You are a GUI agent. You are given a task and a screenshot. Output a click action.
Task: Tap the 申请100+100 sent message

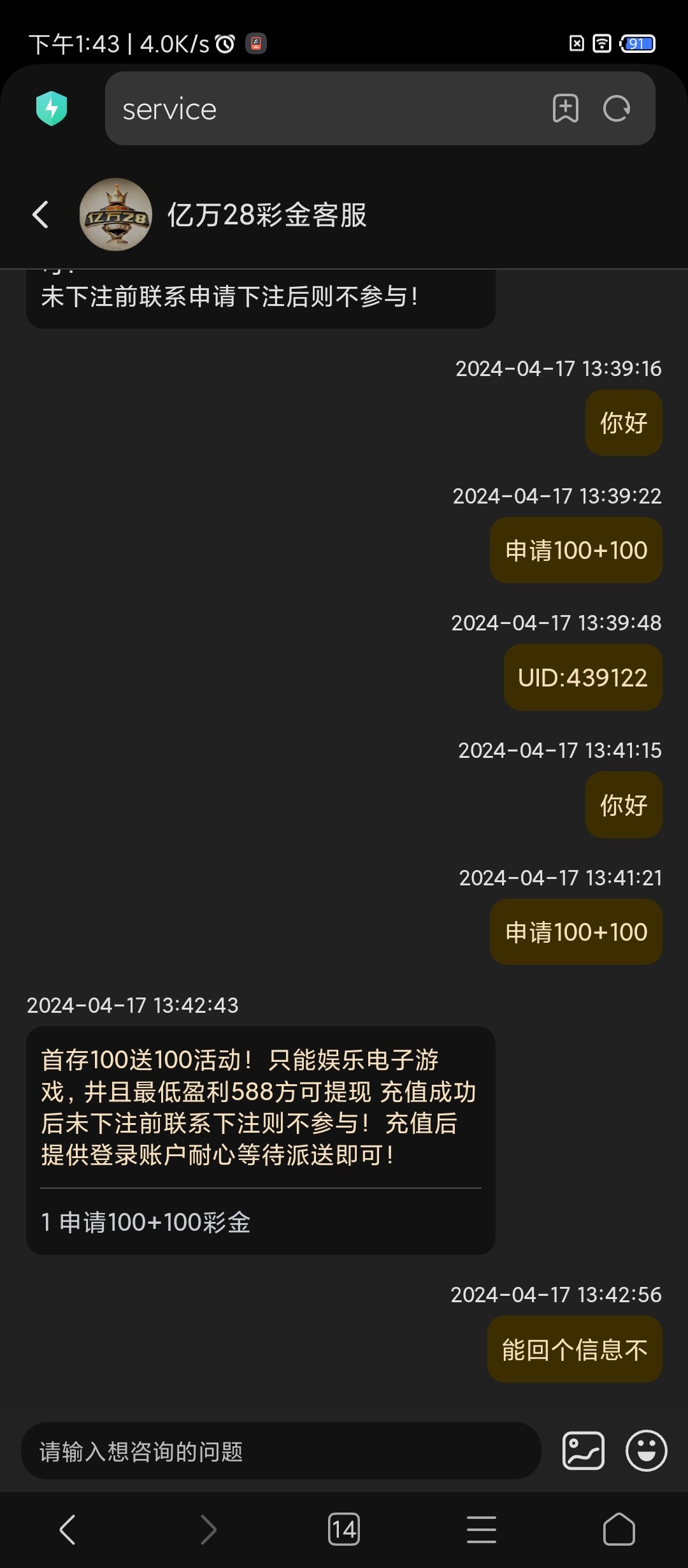pyautogui.click(x=575, y=549)
